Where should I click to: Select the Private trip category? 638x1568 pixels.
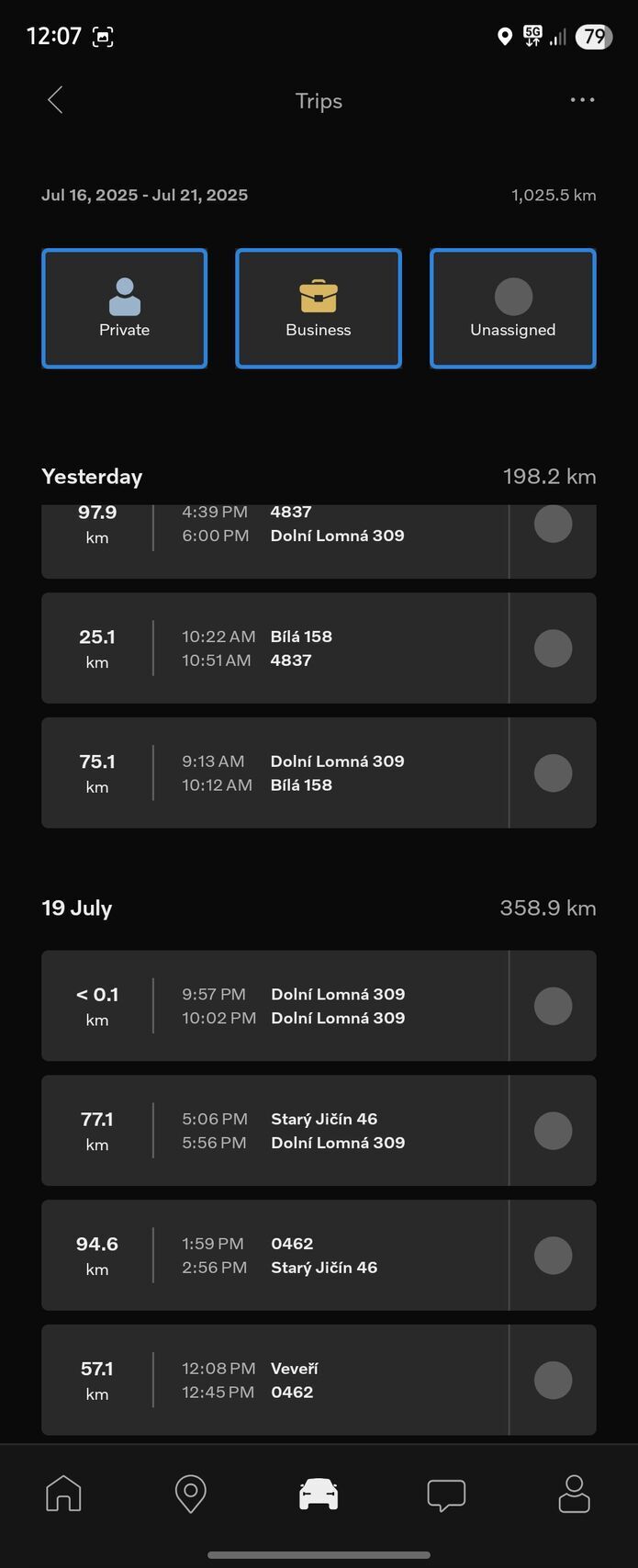click(x=125, y=309)
